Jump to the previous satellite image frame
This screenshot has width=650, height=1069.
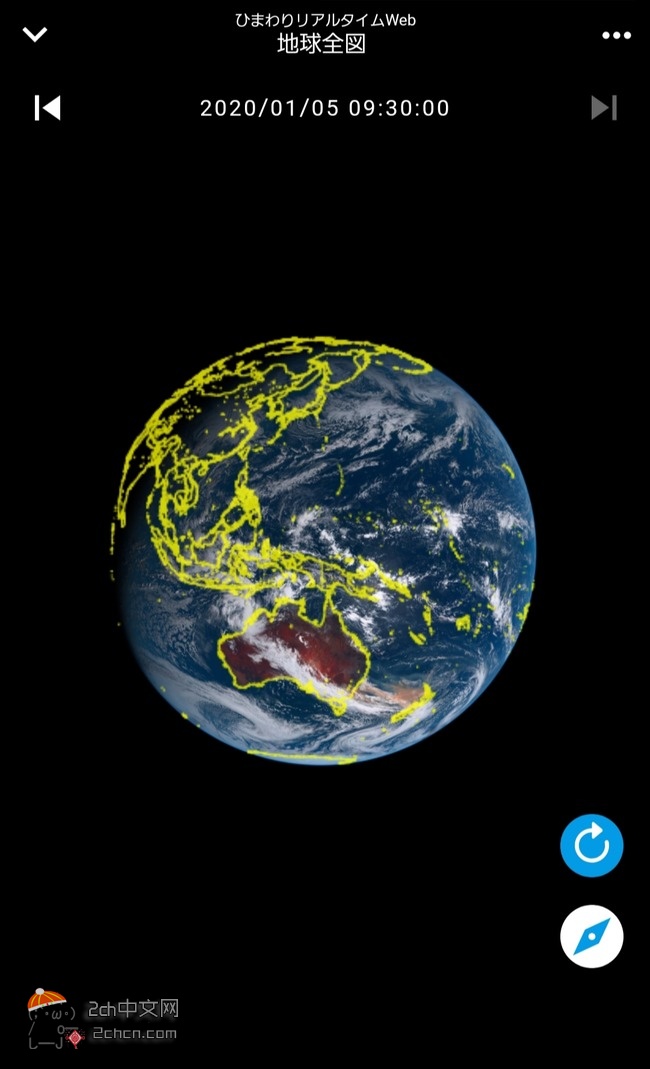pyautogui.click(x=48, y=108)
